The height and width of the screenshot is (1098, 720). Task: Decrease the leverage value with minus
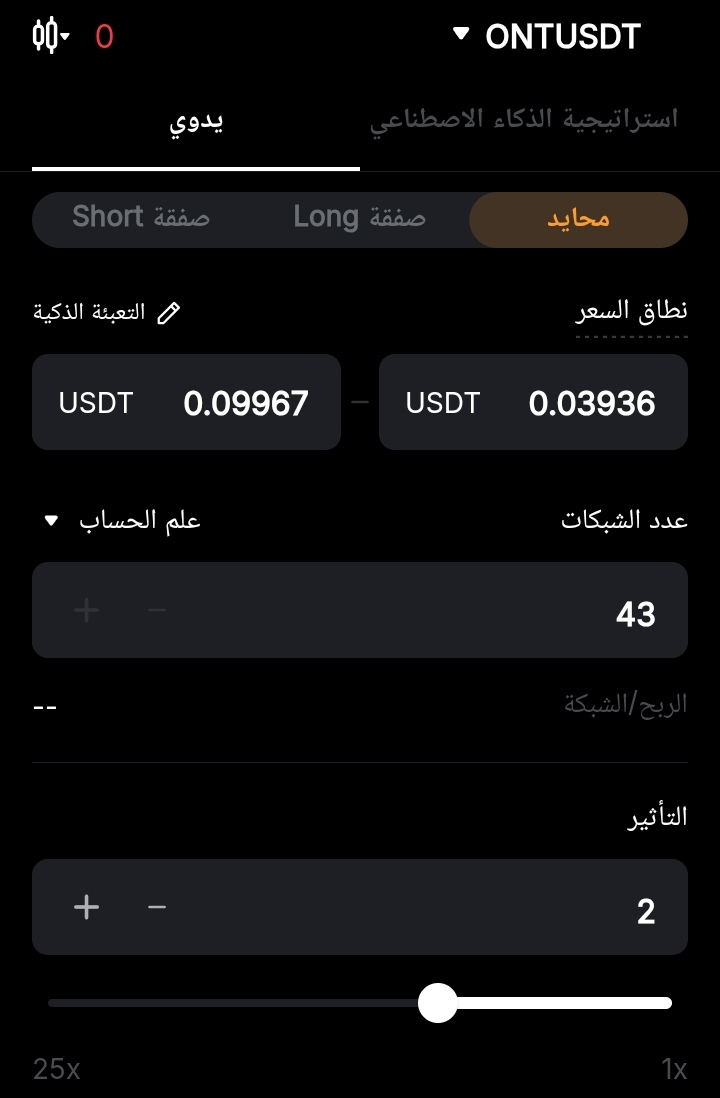click(x=157, y=907)
